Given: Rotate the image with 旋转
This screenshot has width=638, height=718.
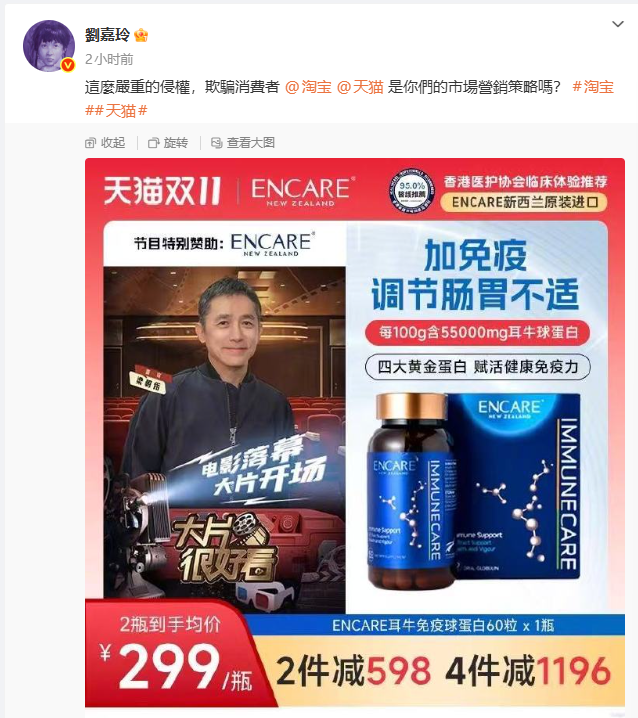Looking at the screenshot, I should pyautogui.click(x=168, y=143).
